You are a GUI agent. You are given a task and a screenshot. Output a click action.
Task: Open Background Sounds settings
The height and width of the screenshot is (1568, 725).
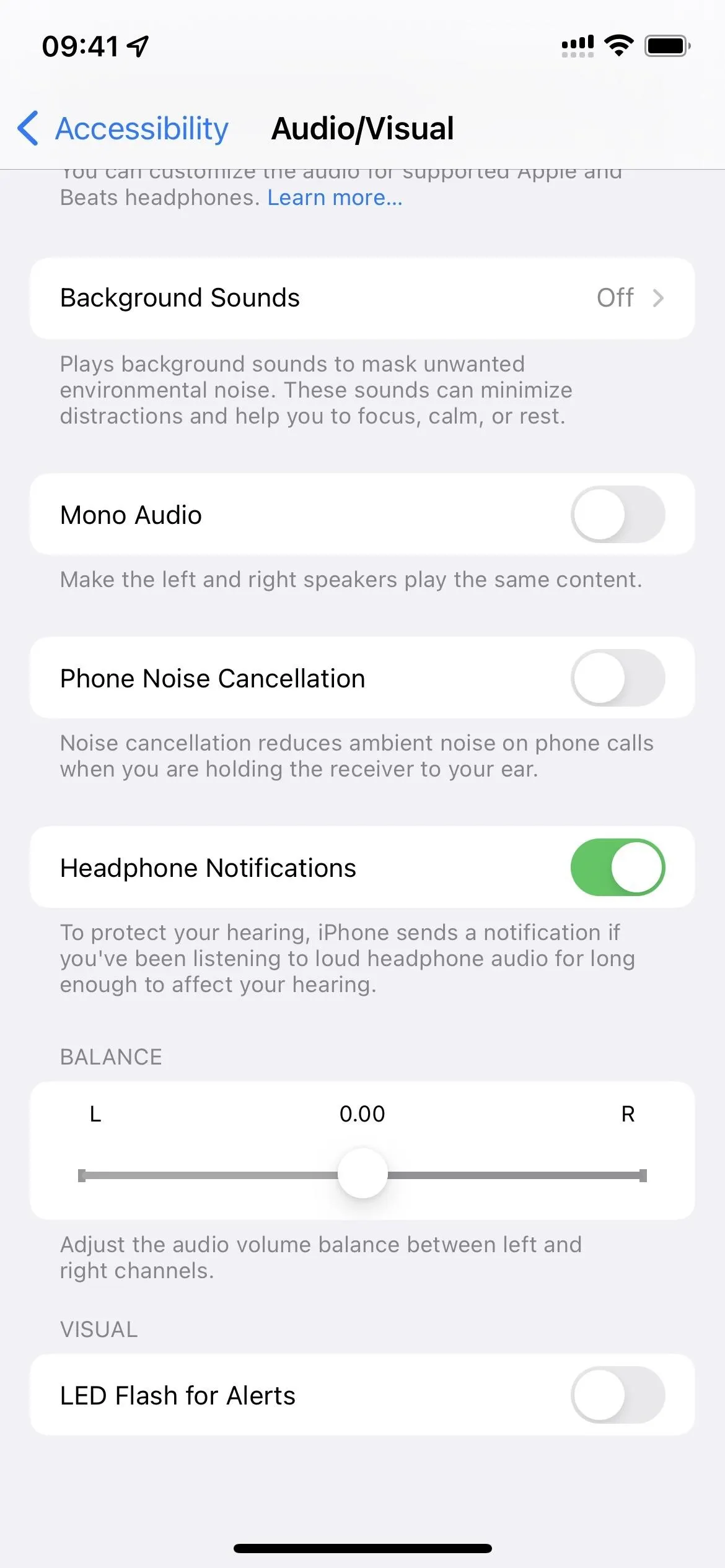[x=362, y=298]
